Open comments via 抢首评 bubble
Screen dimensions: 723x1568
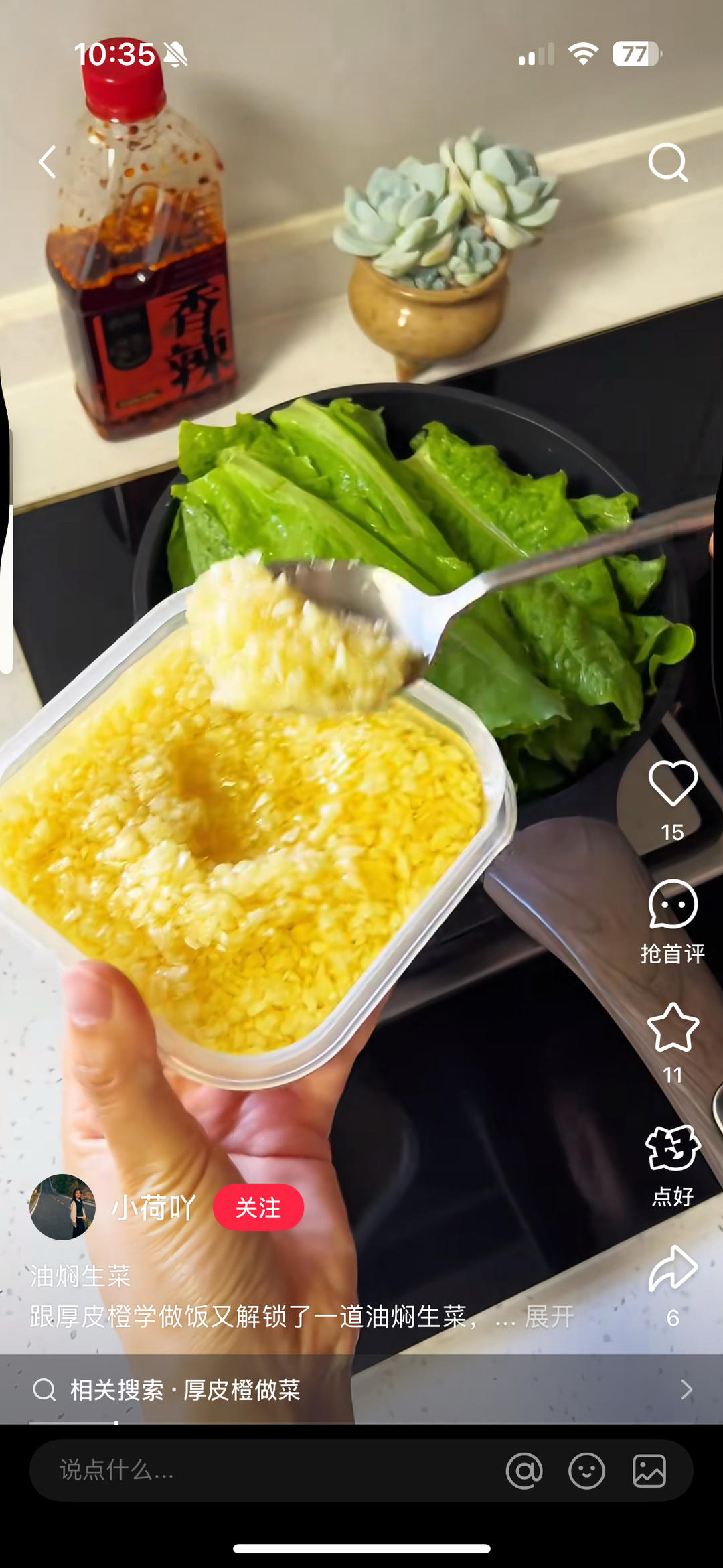pyautogui.click(x=672, y=906)
